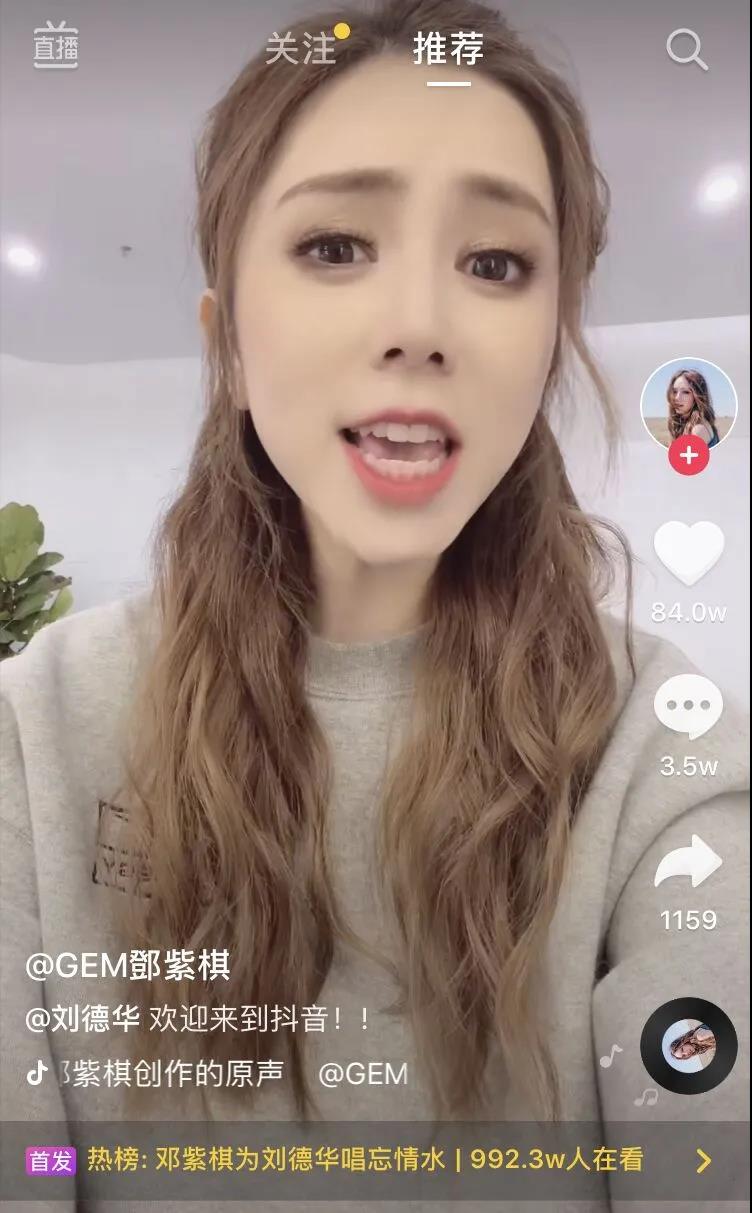Open the creator's profile avatar
Screen dimensions: 752x1213
coord(688,403)
